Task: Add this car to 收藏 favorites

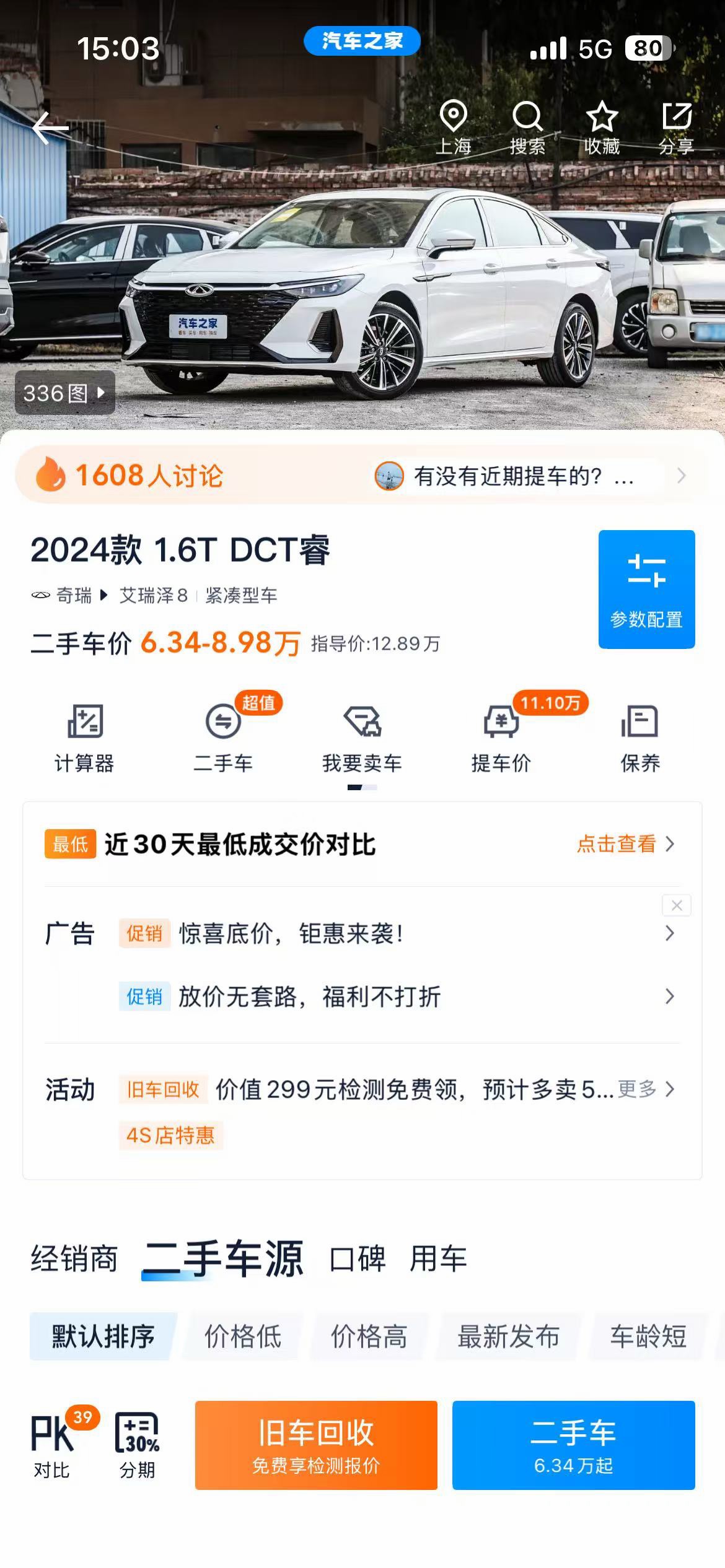Action: [602, 127]
